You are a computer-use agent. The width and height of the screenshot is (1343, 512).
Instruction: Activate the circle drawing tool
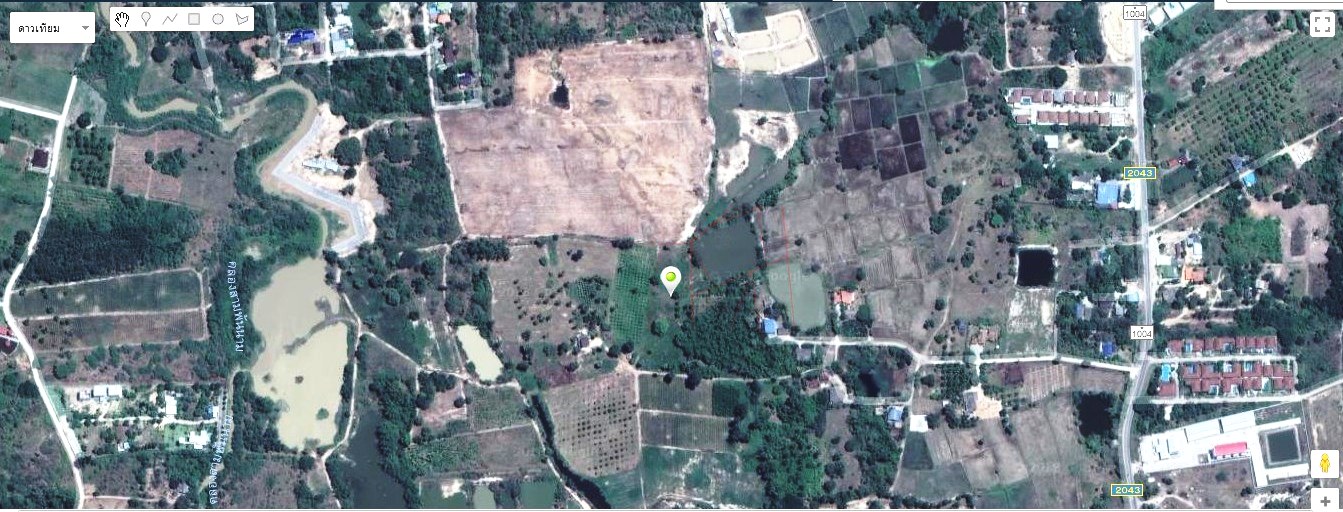[x=218, y=19]
